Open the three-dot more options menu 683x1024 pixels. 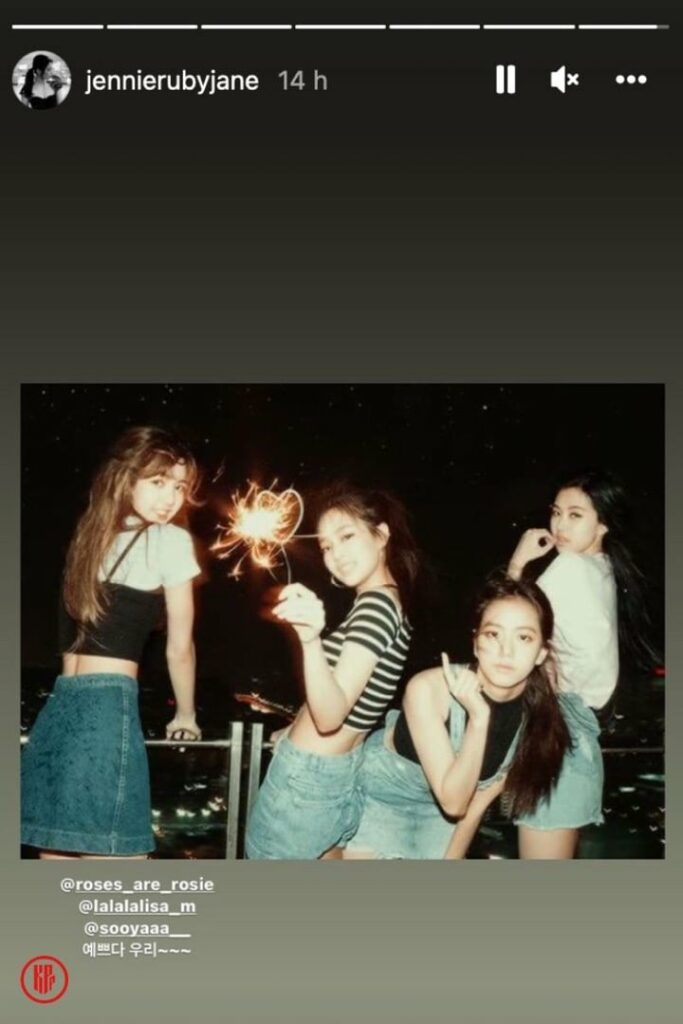click(631, 80)
